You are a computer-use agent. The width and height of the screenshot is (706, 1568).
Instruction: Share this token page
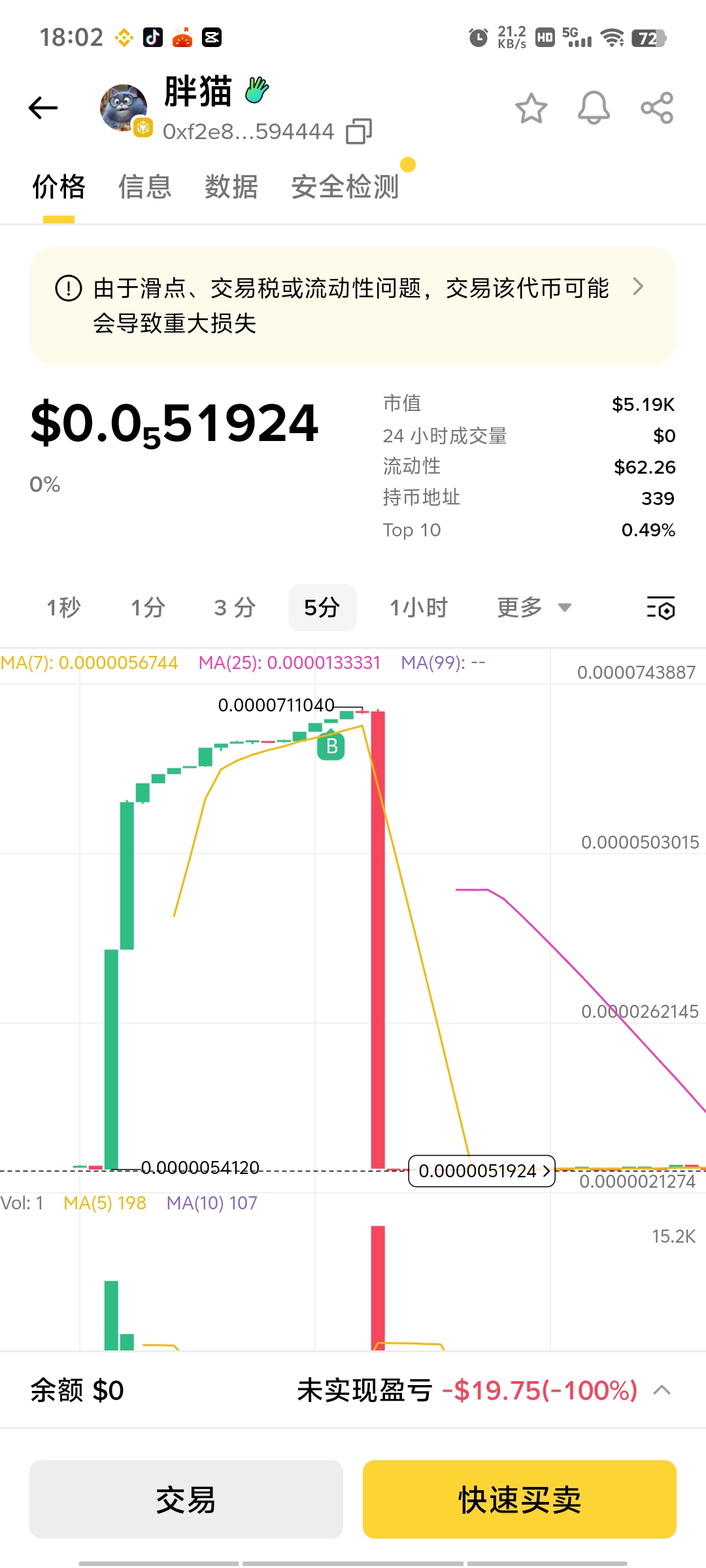657,108
